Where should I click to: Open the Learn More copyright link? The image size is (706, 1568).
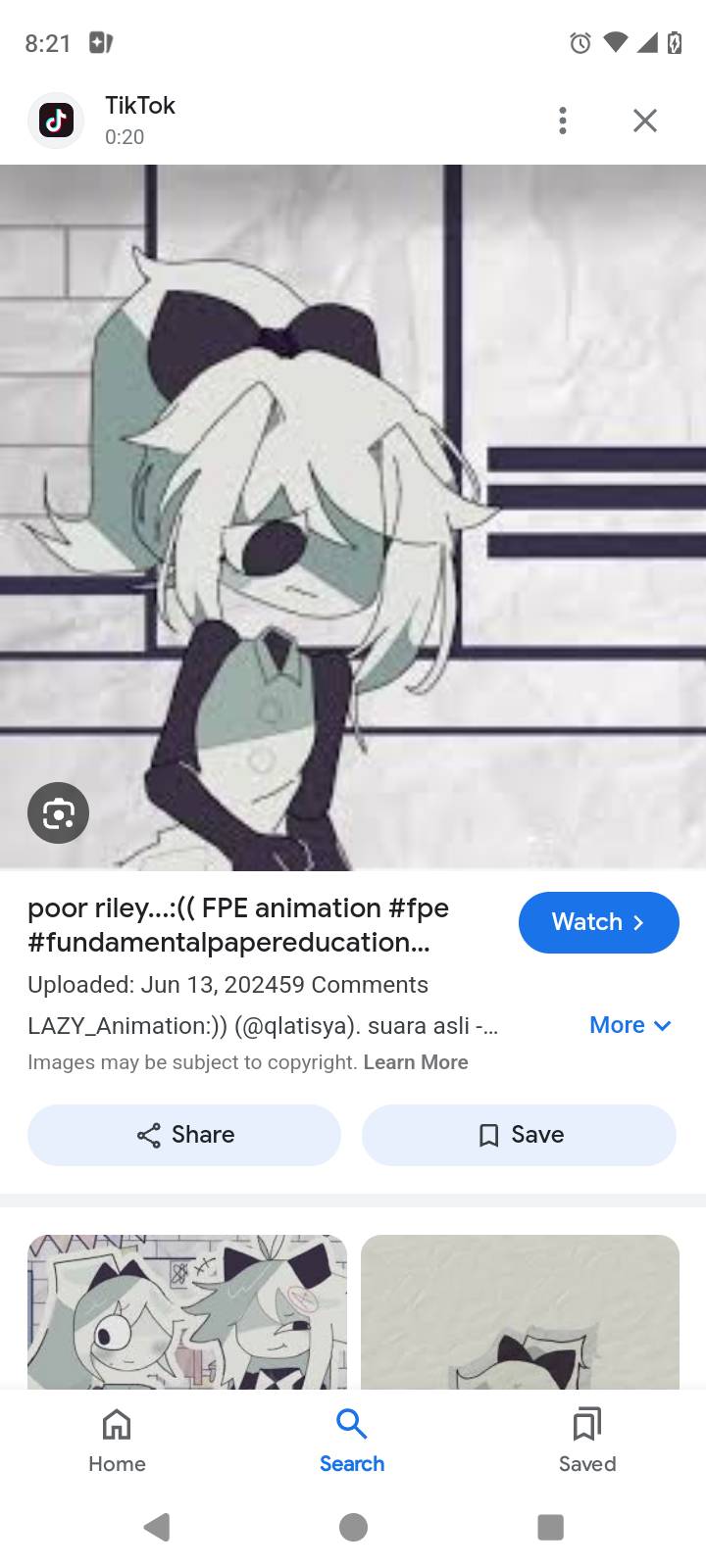(416, 1062)
